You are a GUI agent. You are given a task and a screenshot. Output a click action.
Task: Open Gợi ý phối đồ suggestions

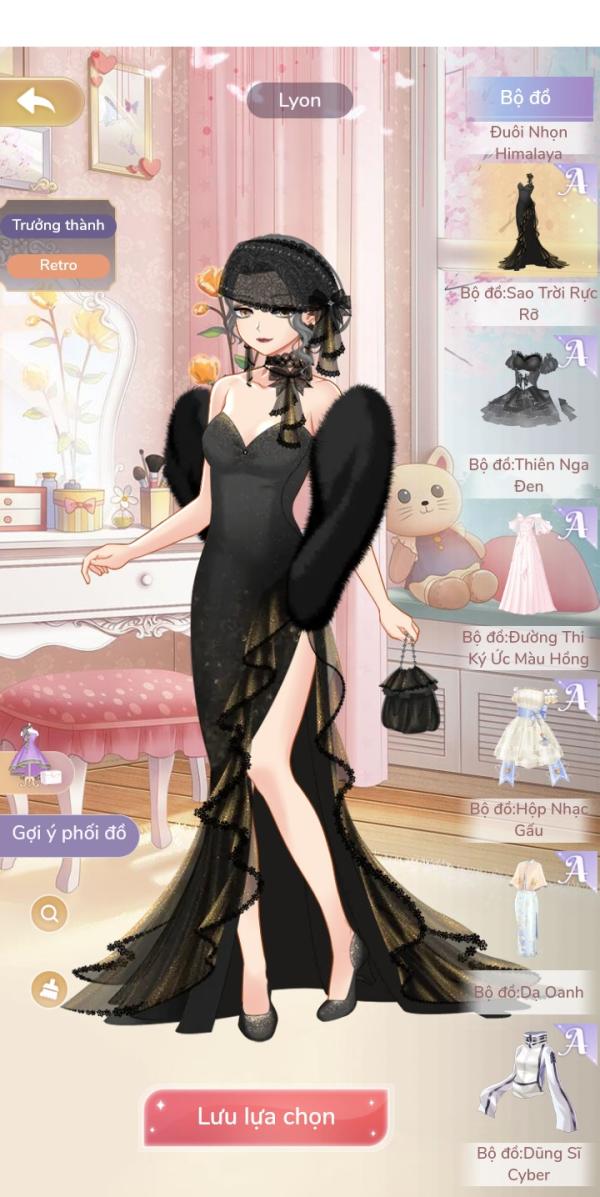click(69, 833)
